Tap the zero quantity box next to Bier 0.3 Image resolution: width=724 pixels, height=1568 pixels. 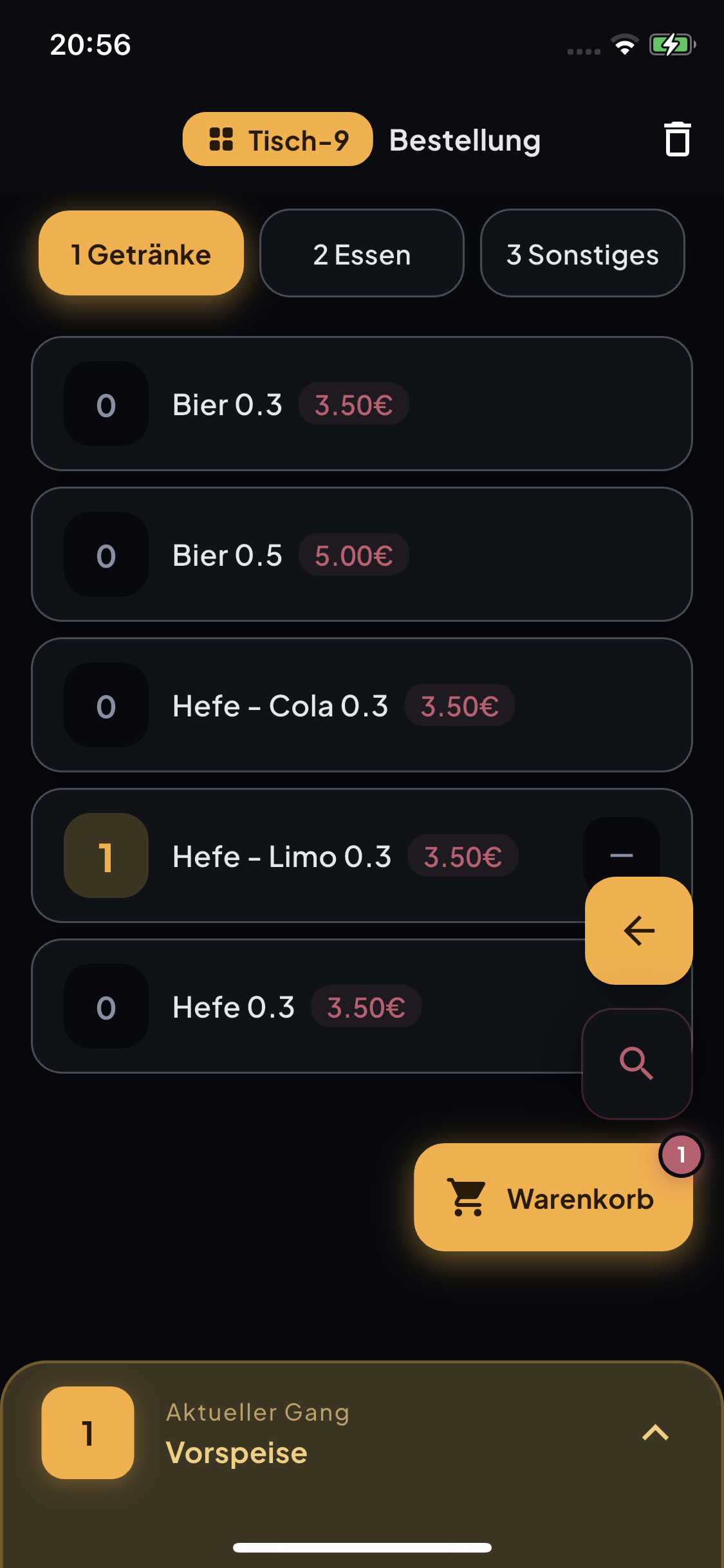(106, 404)
